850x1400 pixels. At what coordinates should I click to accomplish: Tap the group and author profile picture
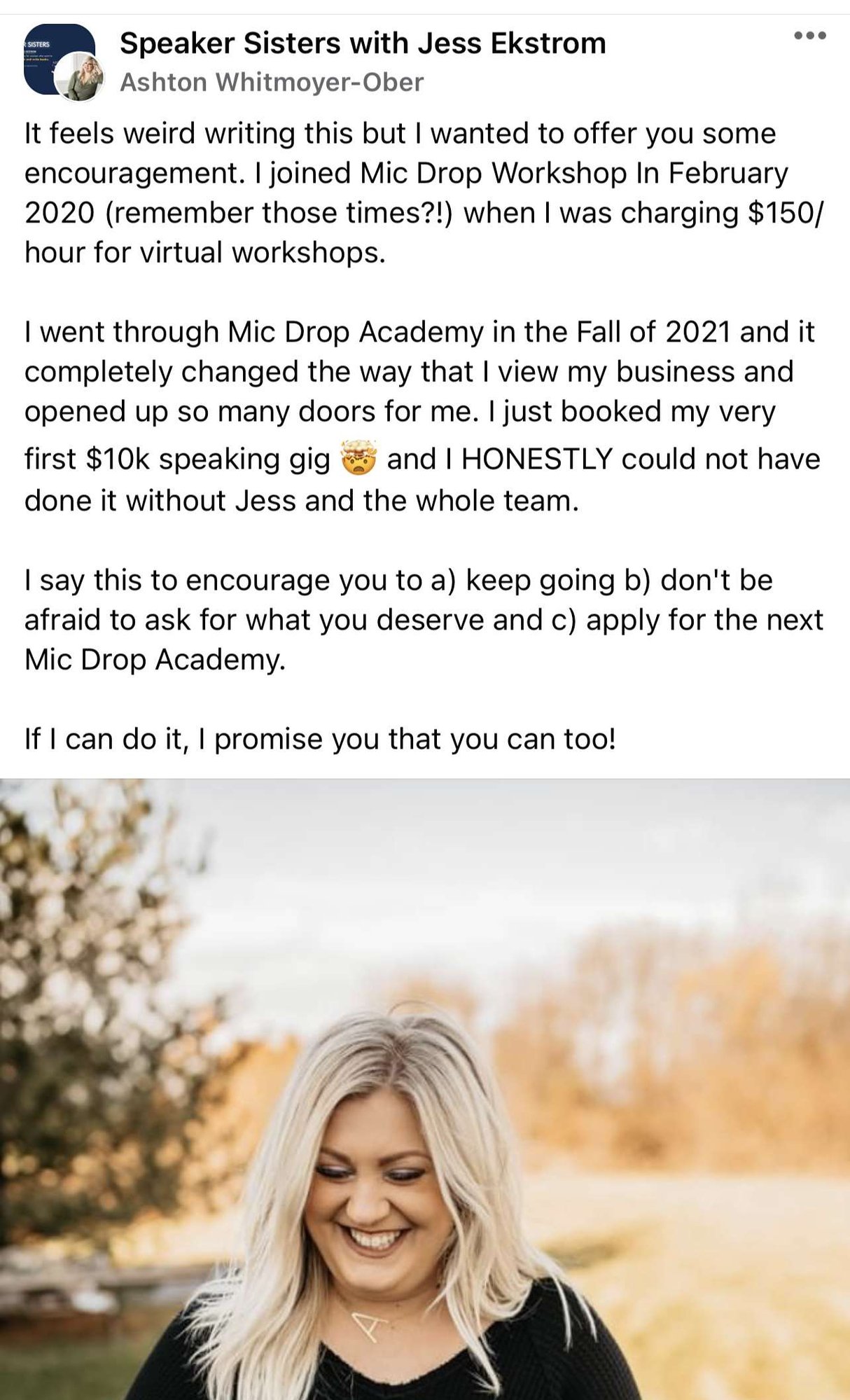pos(63,62)
